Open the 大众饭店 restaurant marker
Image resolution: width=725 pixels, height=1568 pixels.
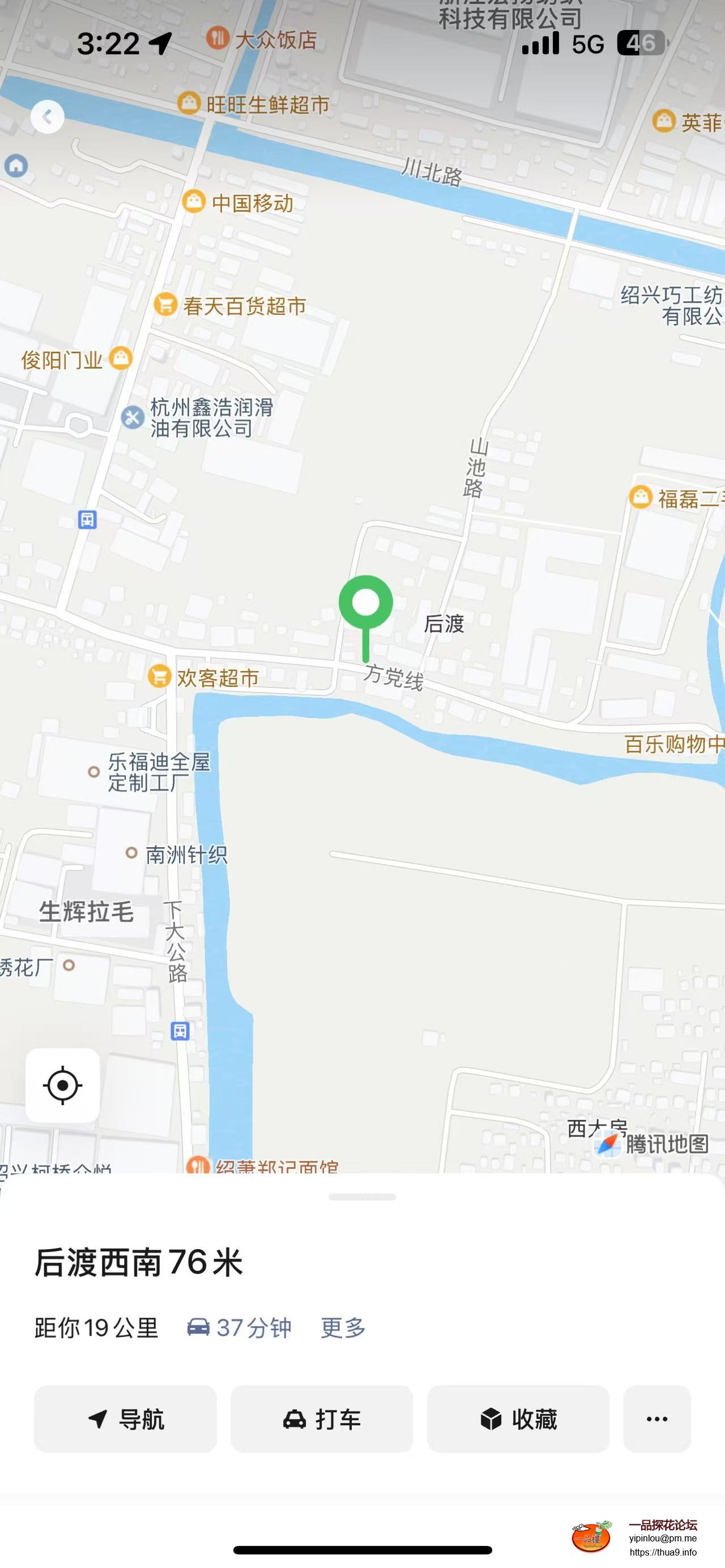click(217, 39)
